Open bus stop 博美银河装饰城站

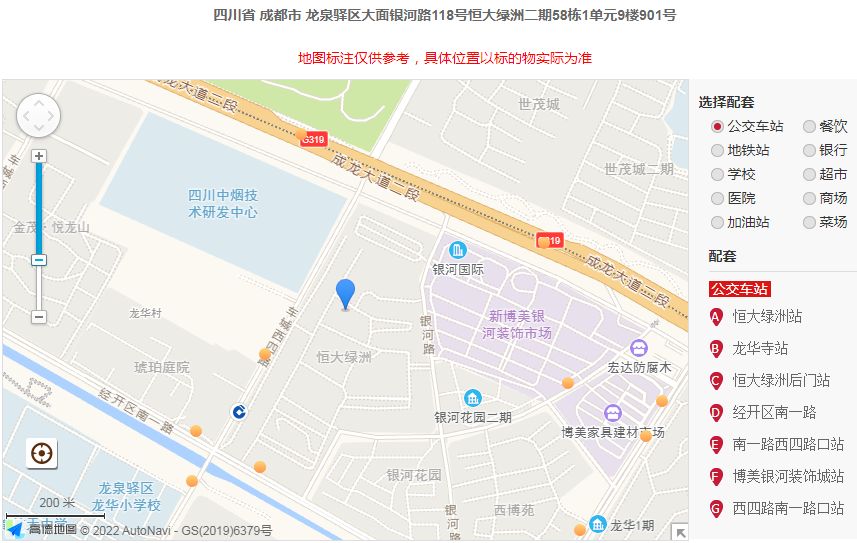(788, 477)
